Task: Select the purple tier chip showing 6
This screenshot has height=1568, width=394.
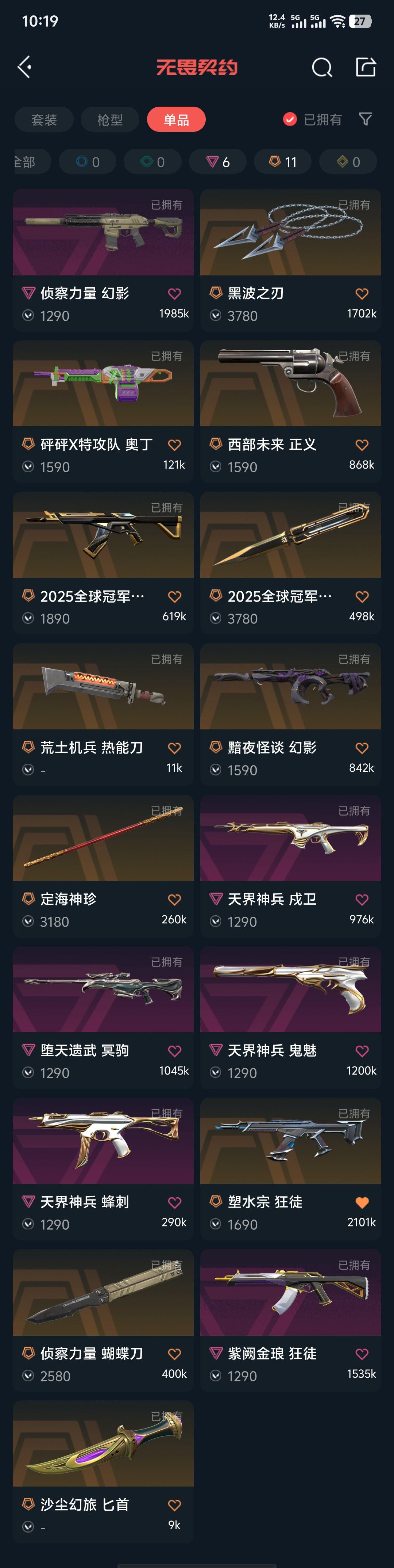Action: (217, 162)
